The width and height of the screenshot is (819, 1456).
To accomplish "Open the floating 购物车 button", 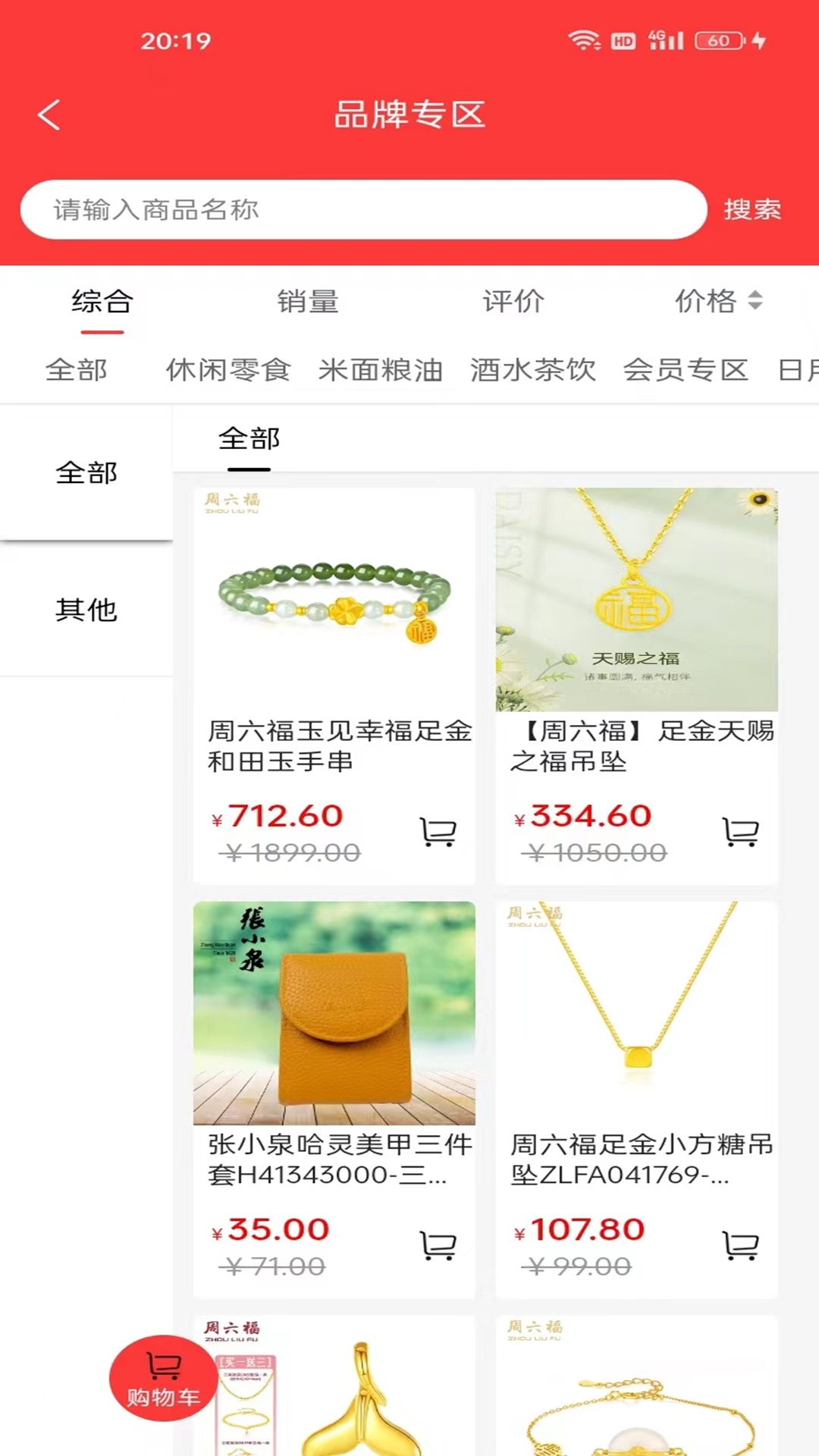I will [x=163, y=1378].
